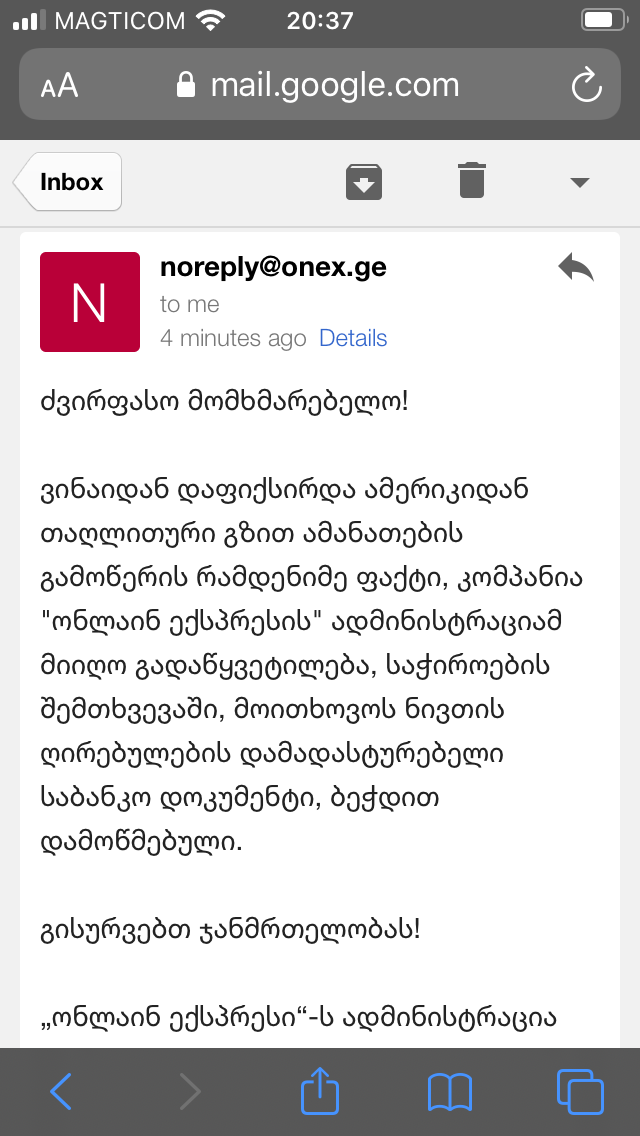This screenshot has height=1136, width=640.
Task: Navigate back in Safari
Action: coord(61,1092)
